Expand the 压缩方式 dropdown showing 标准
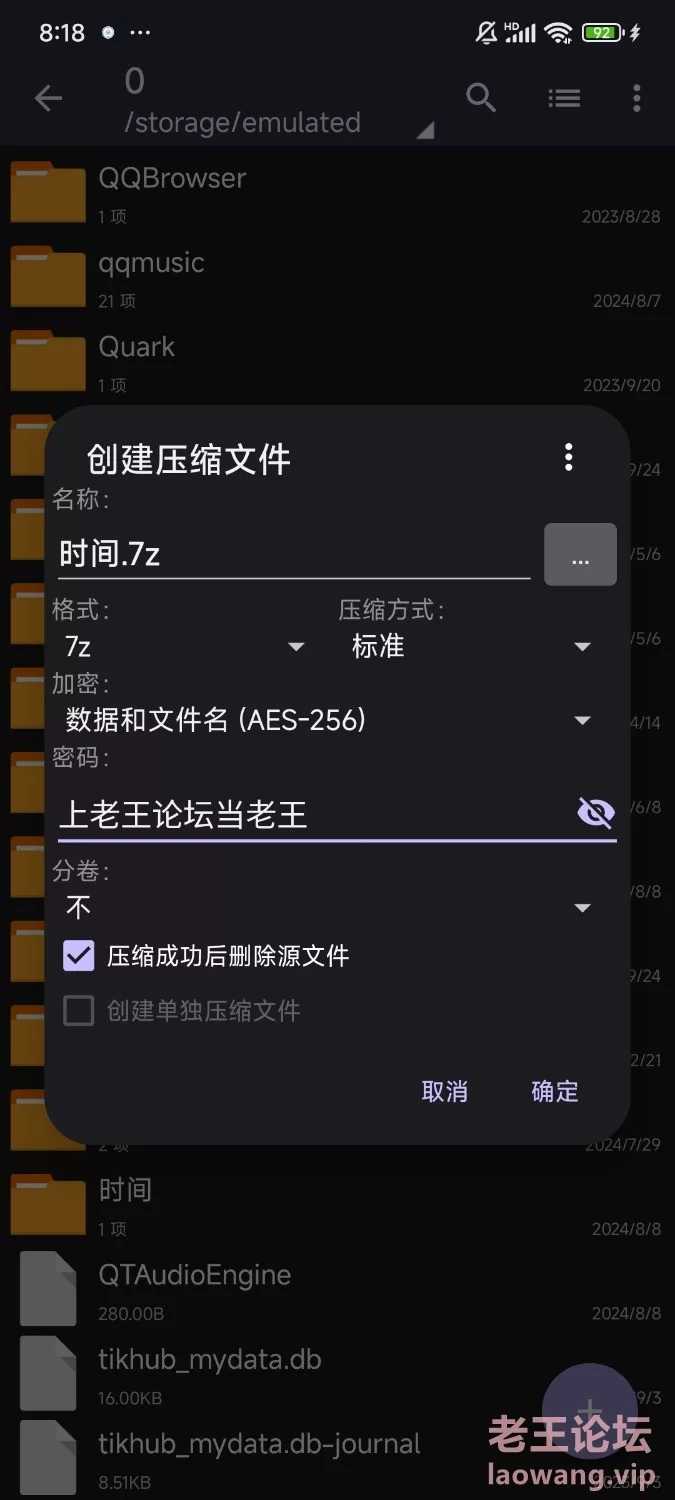 pos(470,647)
